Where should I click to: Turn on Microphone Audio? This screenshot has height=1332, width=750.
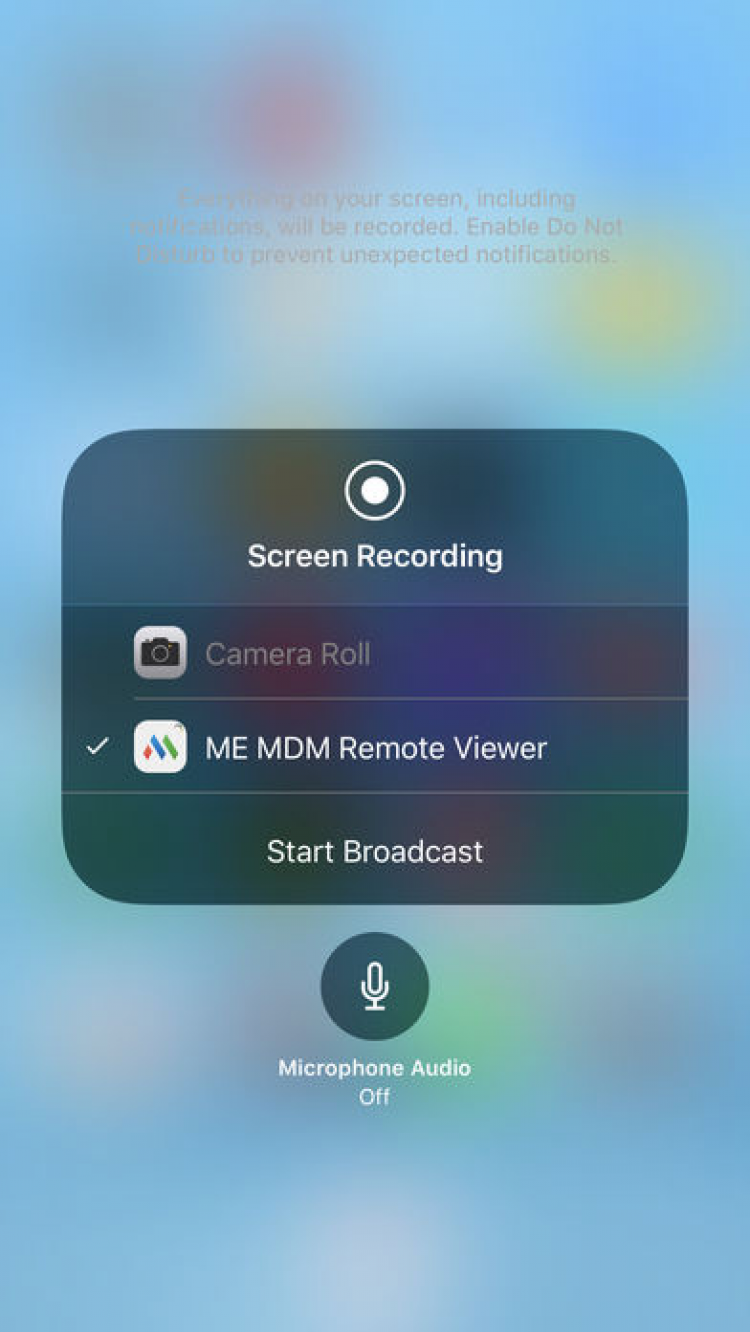coord(374,986)
